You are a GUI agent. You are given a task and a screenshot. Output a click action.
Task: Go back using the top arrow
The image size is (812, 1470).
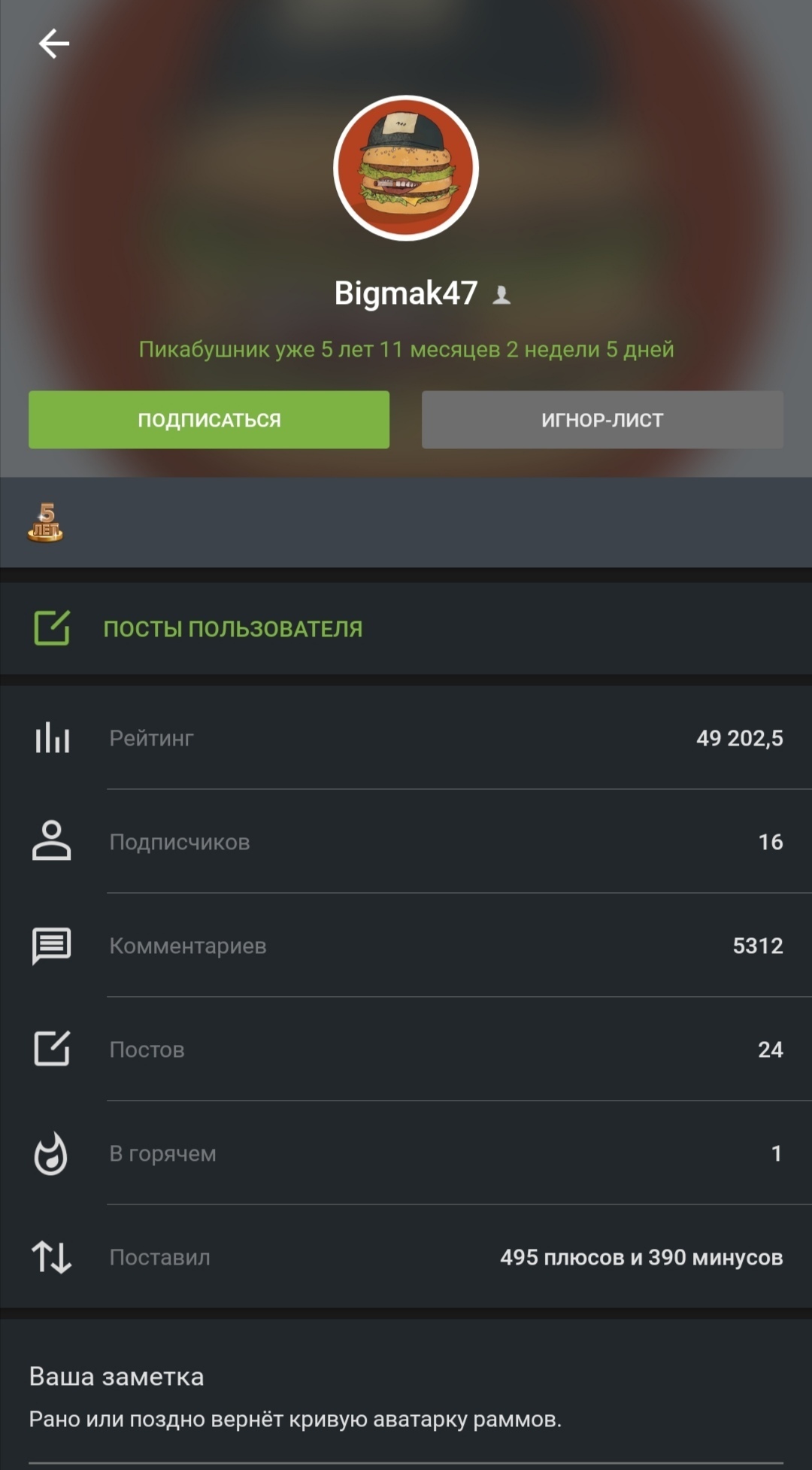point(54,44)
